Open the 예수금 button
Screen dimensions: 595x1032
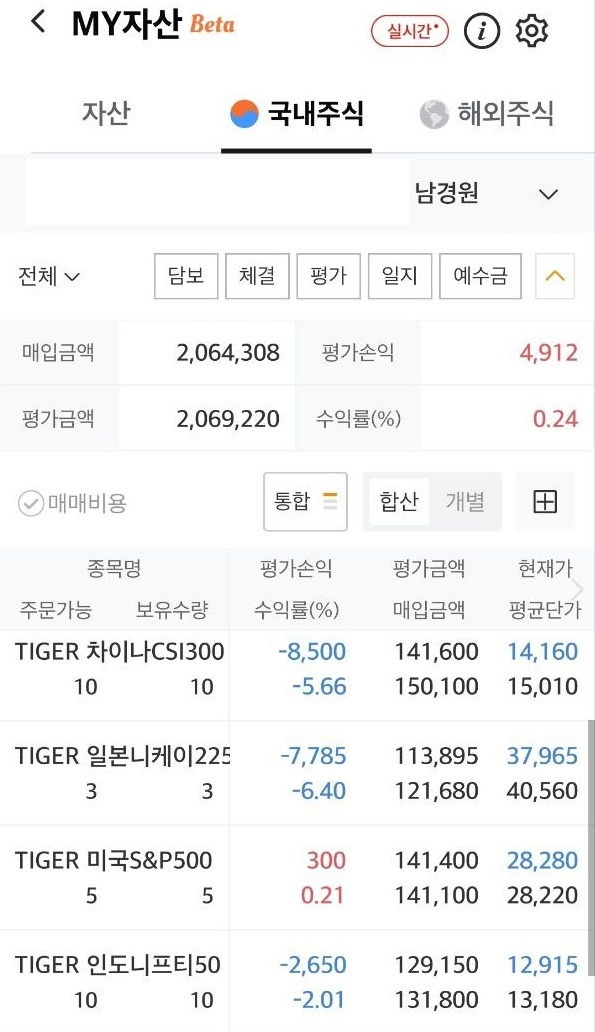click(480, 276)
